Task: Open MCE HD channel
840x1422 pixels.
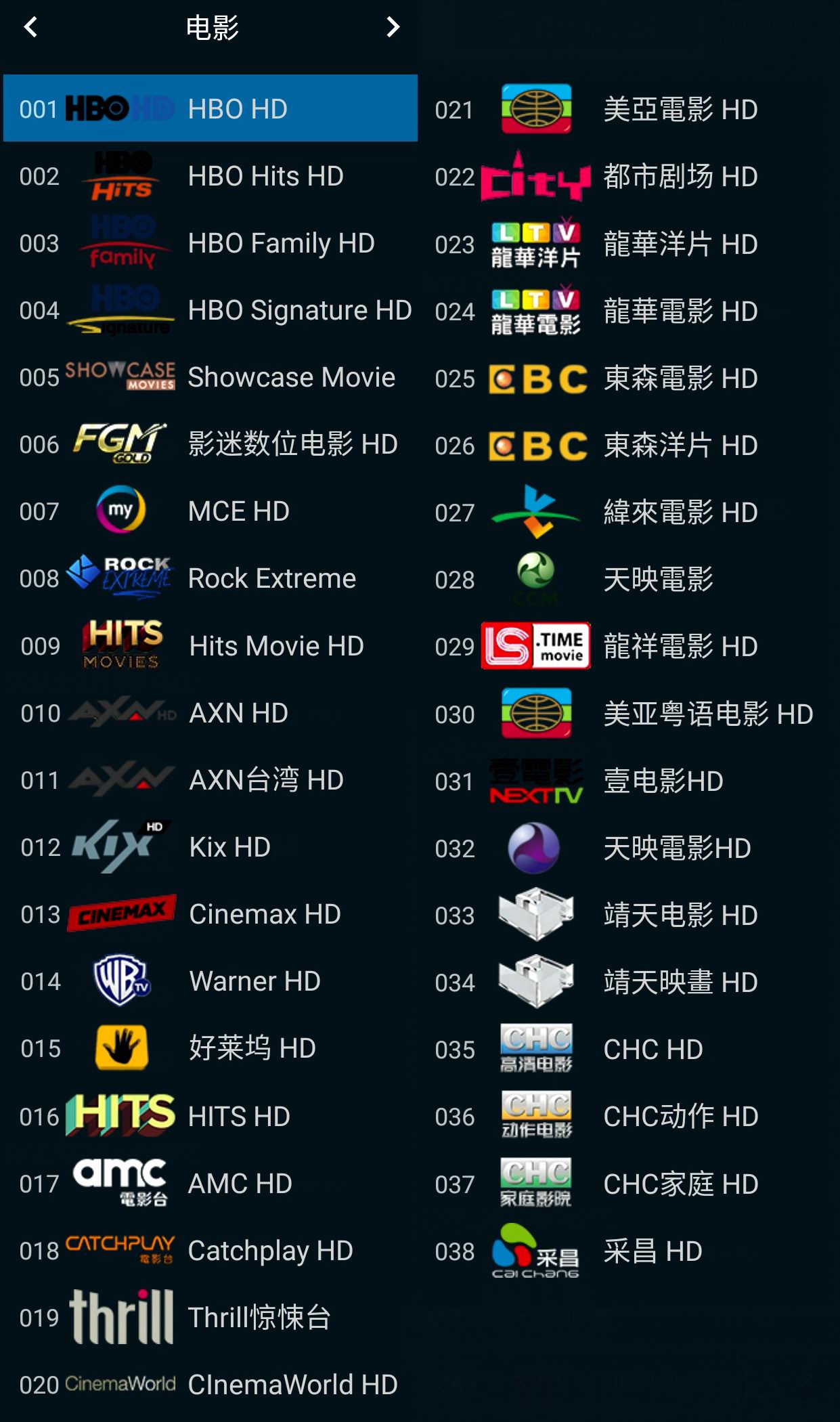Action: pos(210,511)
